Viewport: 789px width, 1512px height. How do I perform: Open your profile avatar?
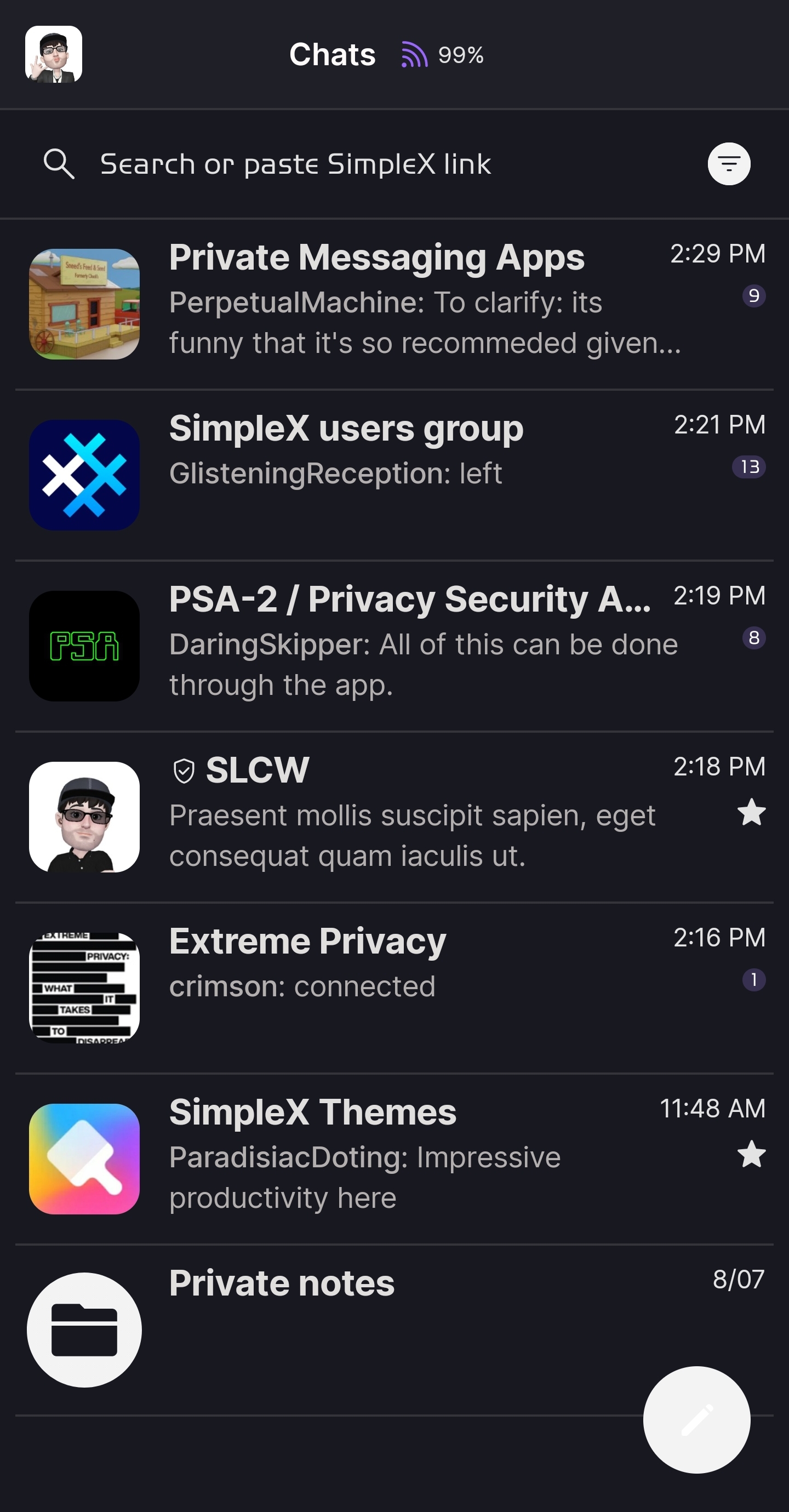54,54
